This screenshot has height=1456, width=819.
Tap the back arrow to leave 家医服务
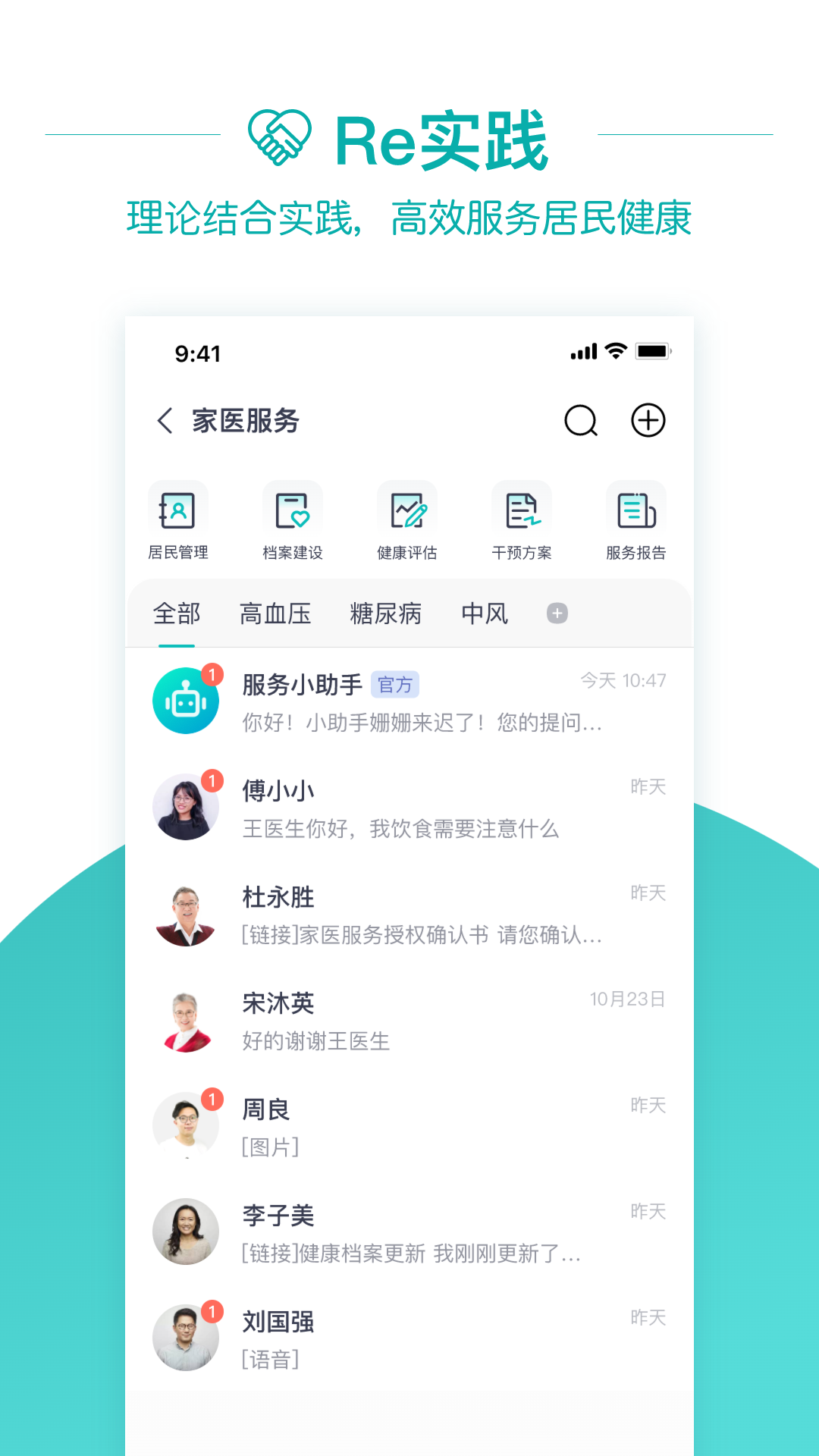165,421
